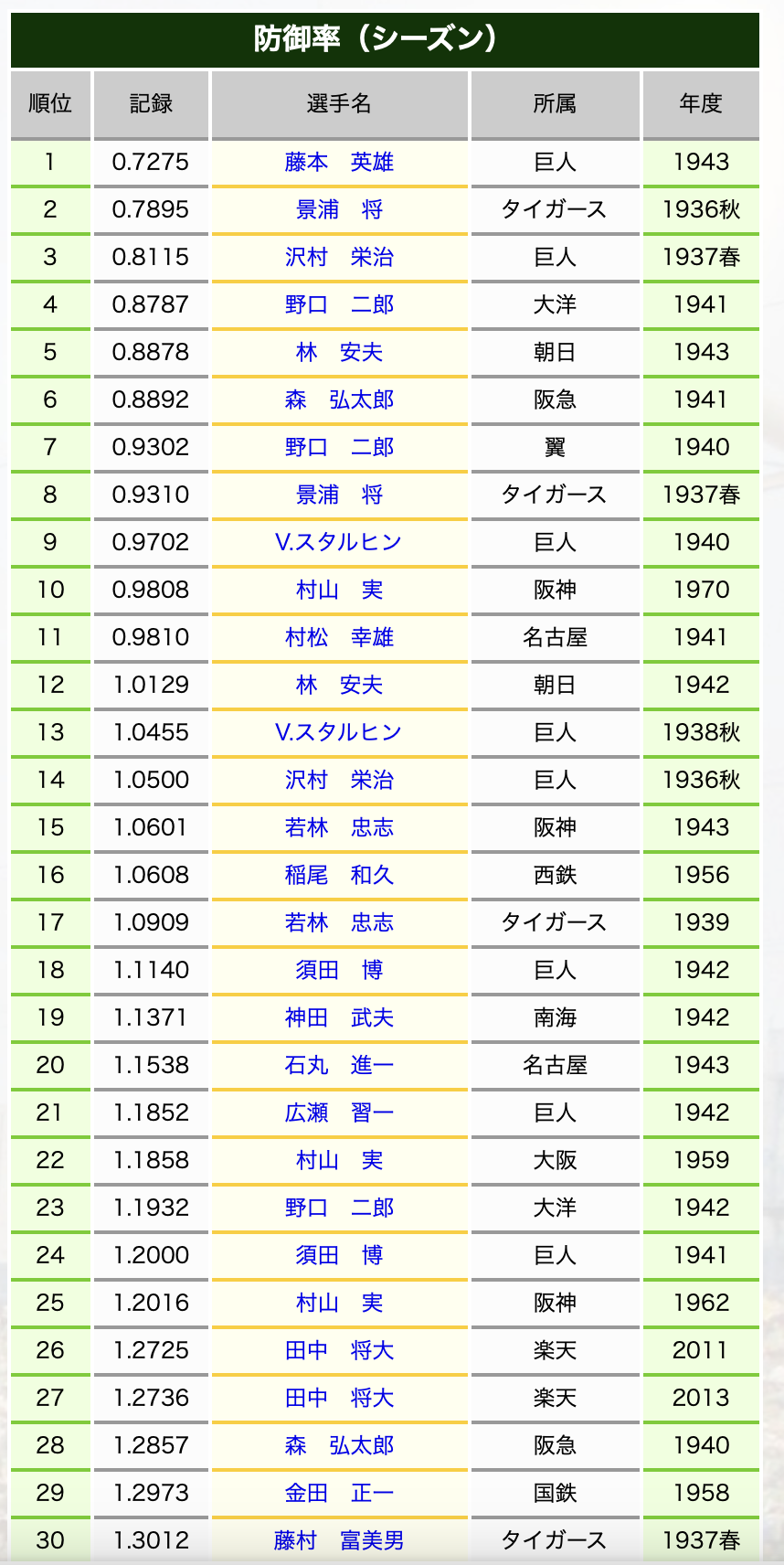Viewport: 784px width, 1565px height.
Task: Open the player link 稲尾 和久
Action: coord(339,875)
